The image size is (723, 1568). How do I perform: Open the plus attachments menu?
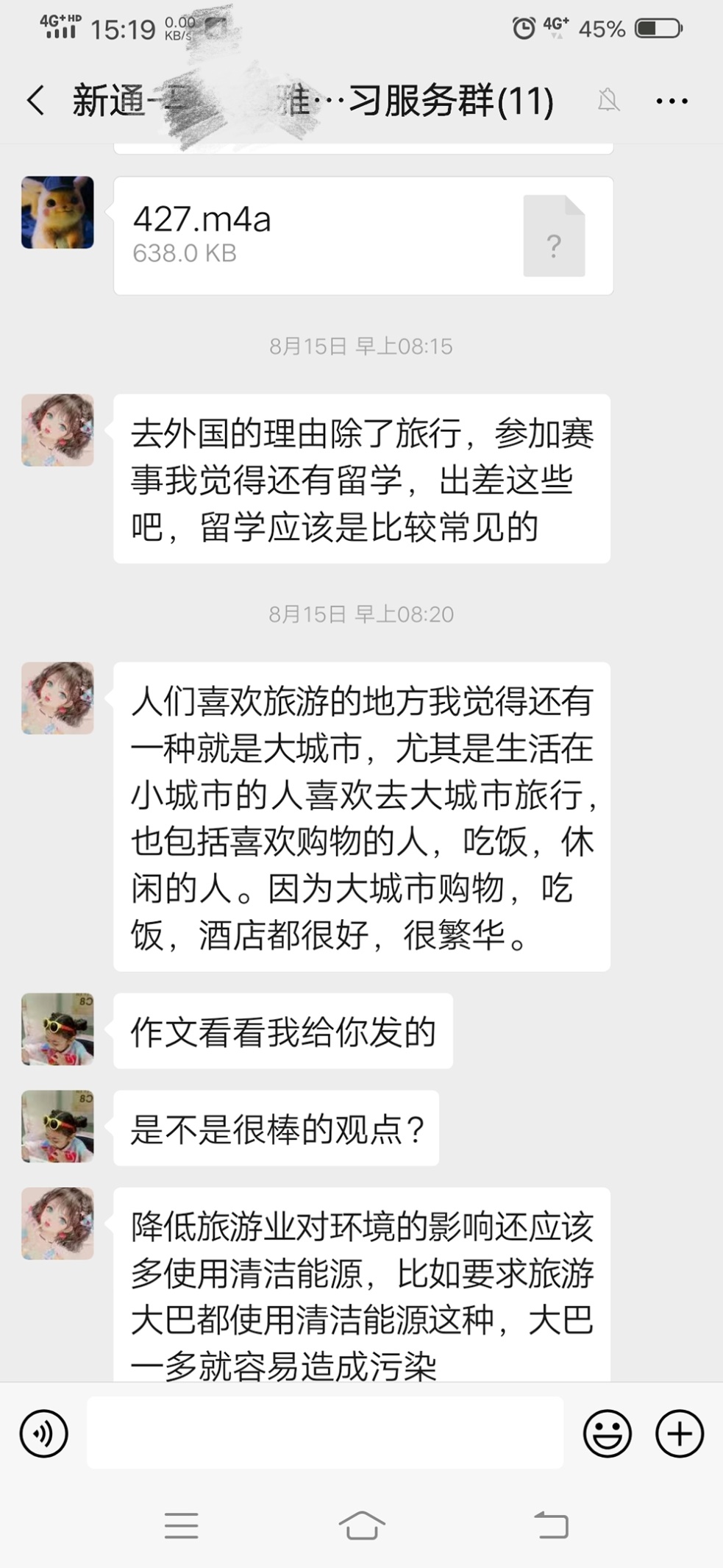(x=680, y=1433)
